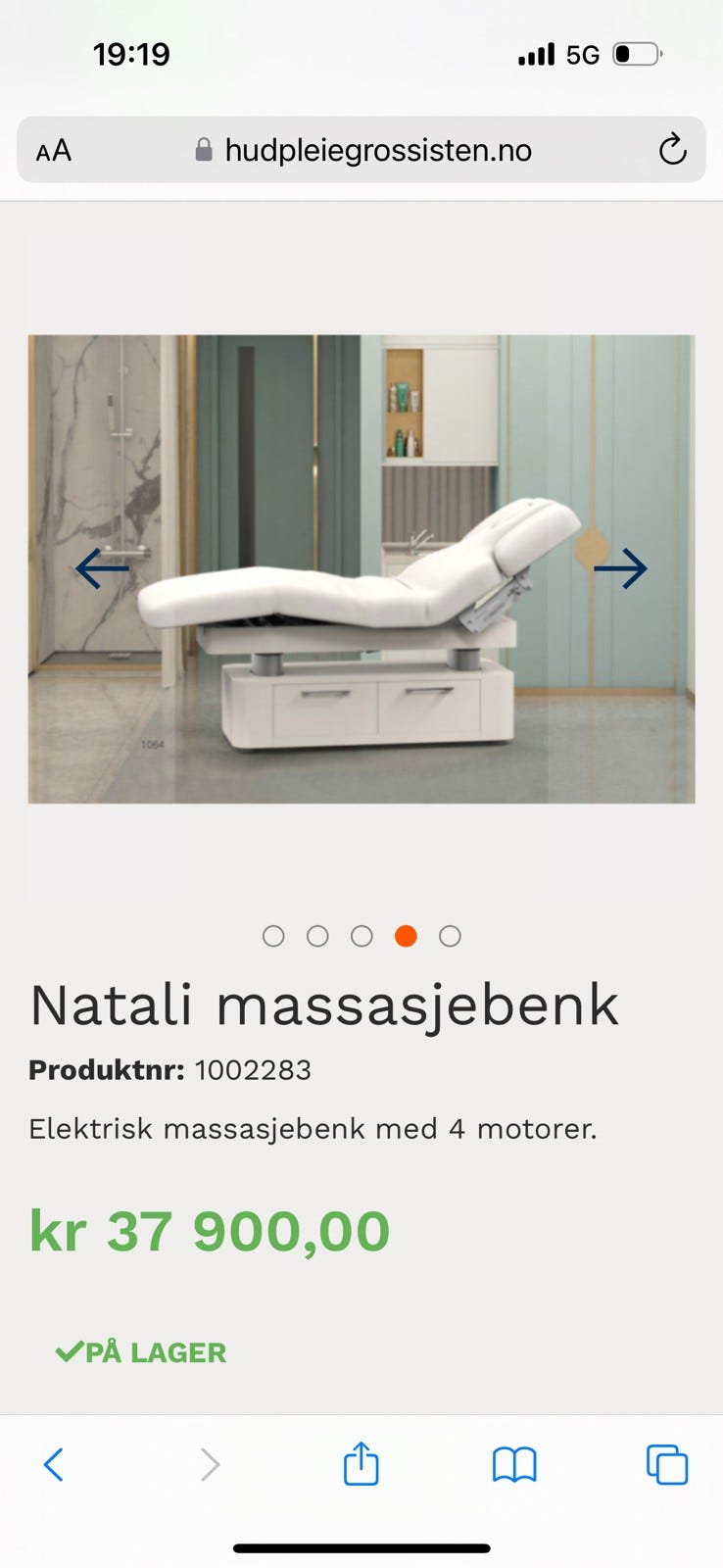Tap the address bar to edit the URL

(377, 149)
